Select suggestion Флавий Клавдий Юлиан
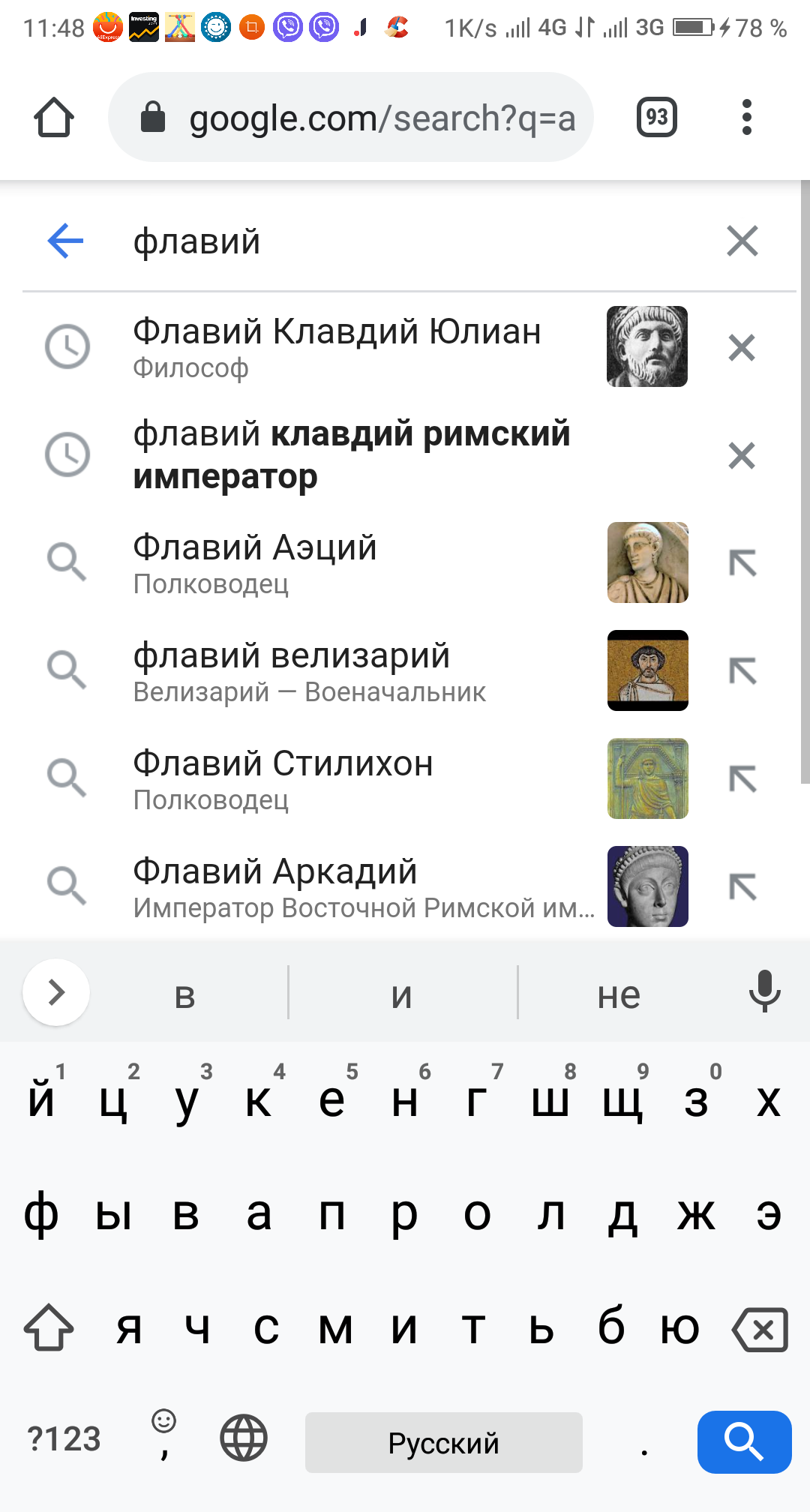 (x=337, y=346)
